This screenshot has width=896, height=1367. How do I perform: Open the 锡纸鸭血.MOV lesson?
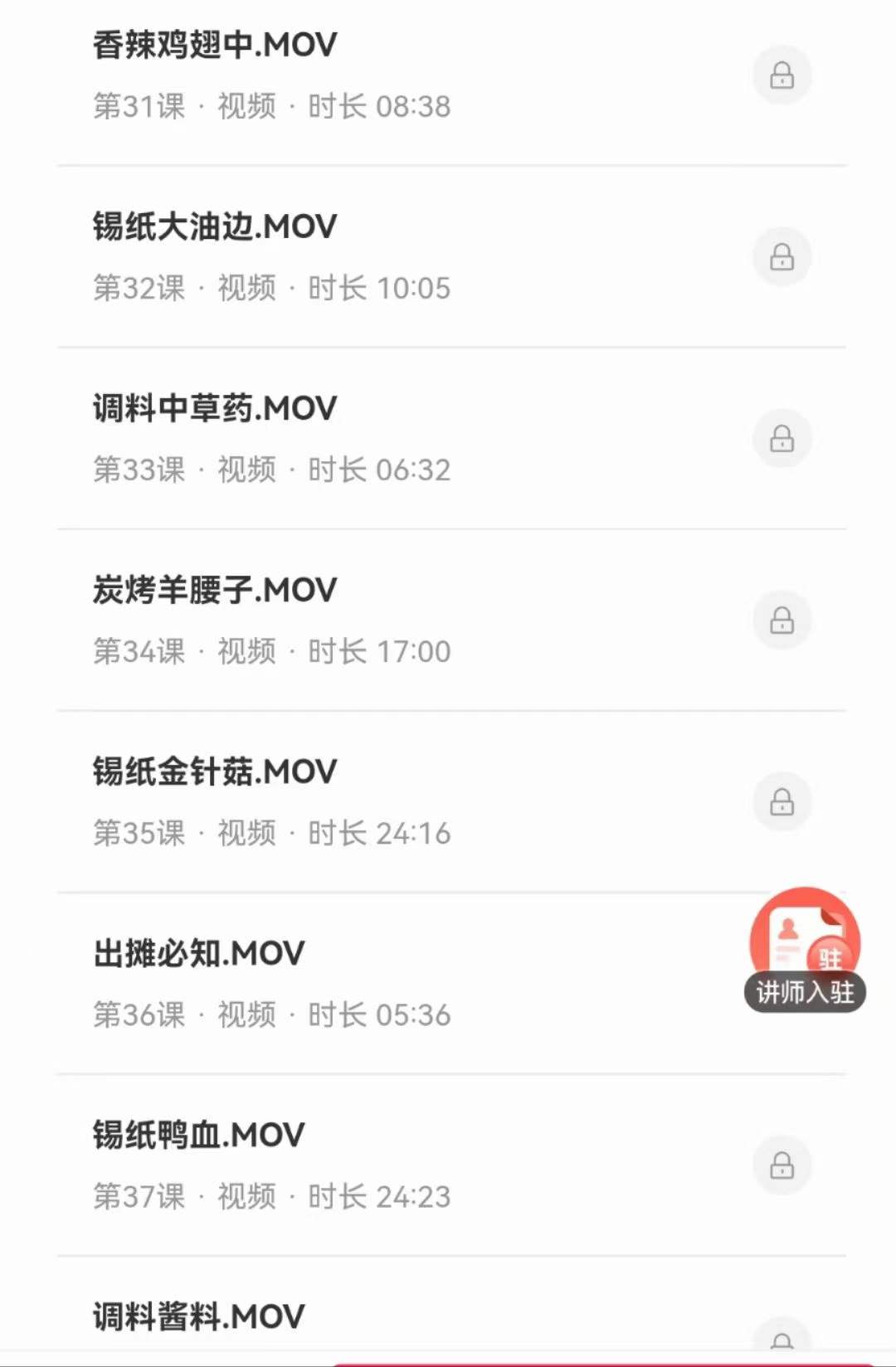197,1133
